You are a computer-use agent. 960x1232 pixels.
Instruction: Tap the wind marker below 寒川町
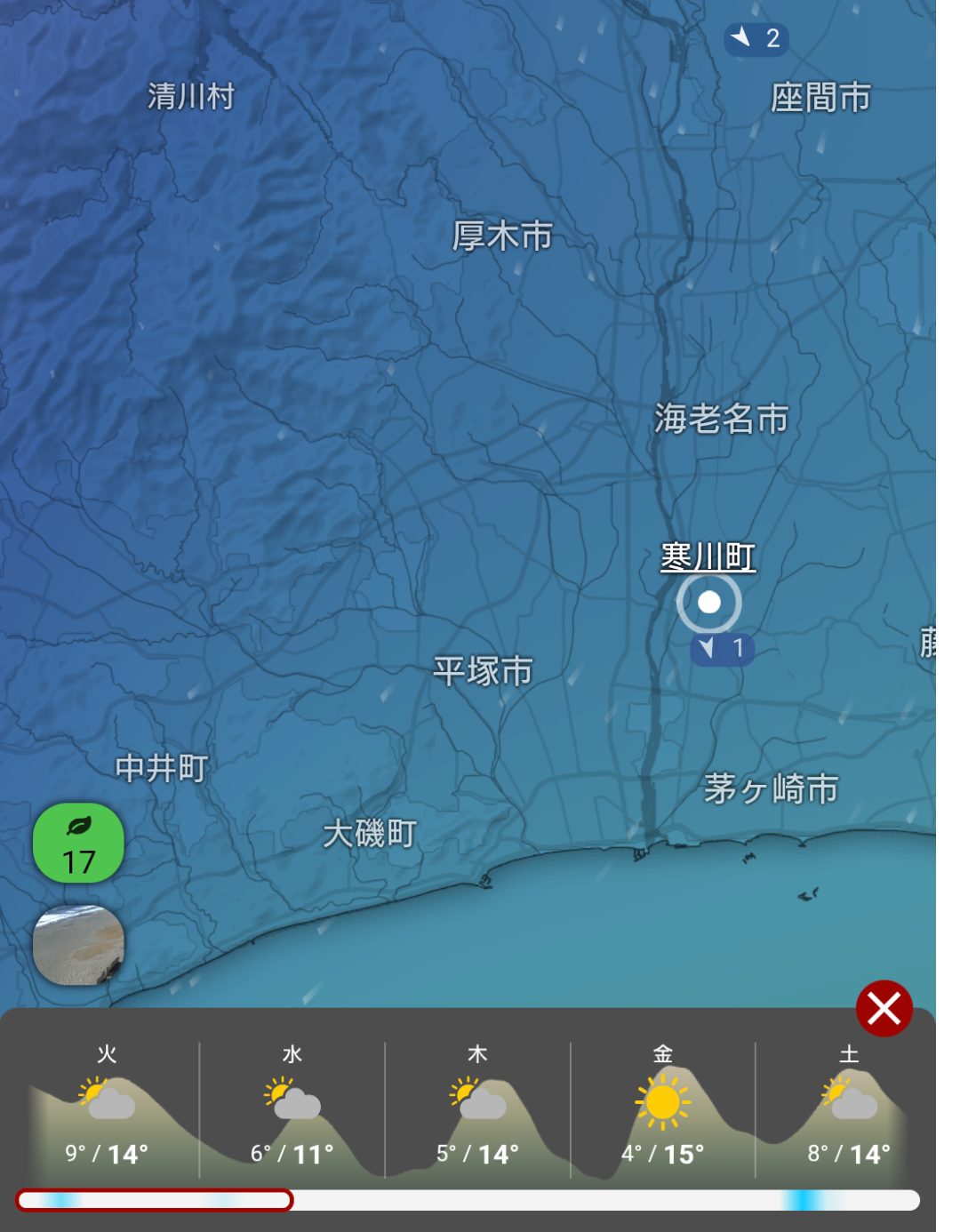tap(722, 648)
